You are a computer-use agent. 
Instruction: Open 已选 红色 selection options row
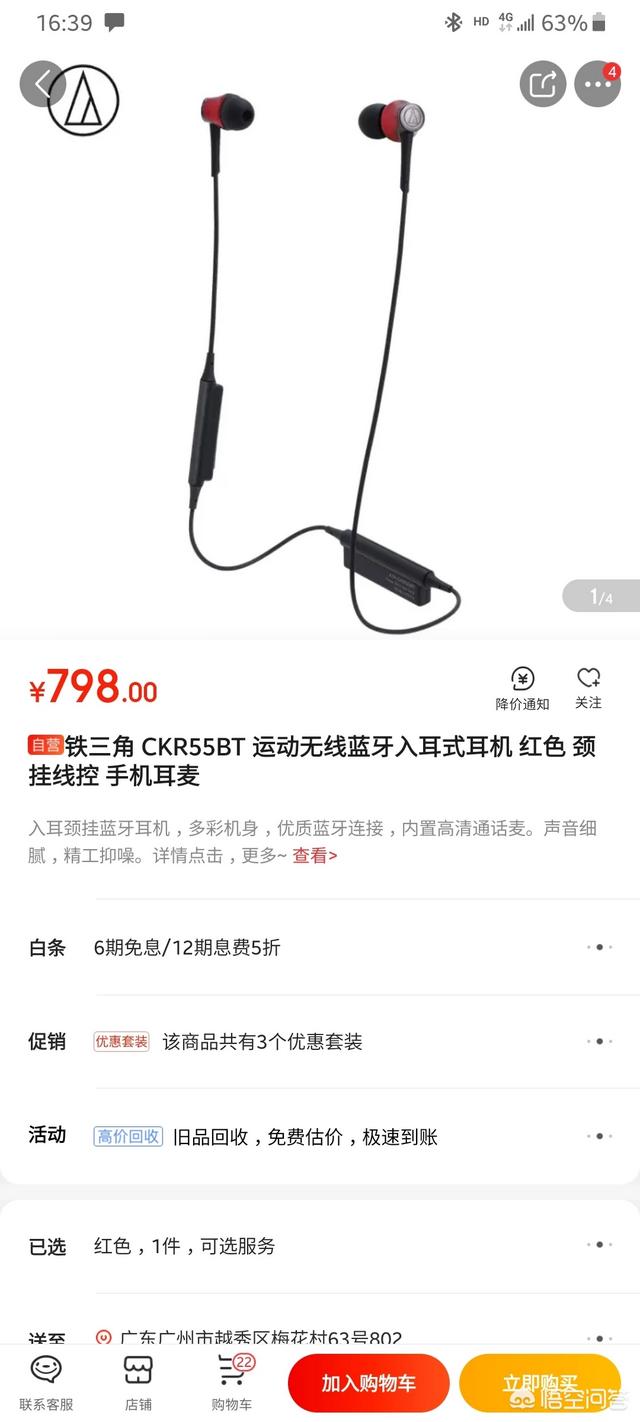click(x=320, y=1246)
